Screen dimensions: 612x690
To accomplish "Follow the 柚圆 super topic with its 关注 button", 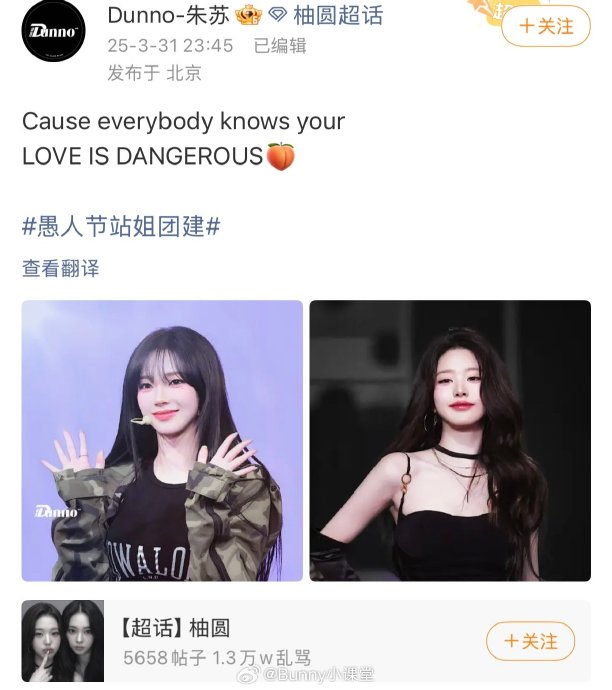I will coord(530,641).
